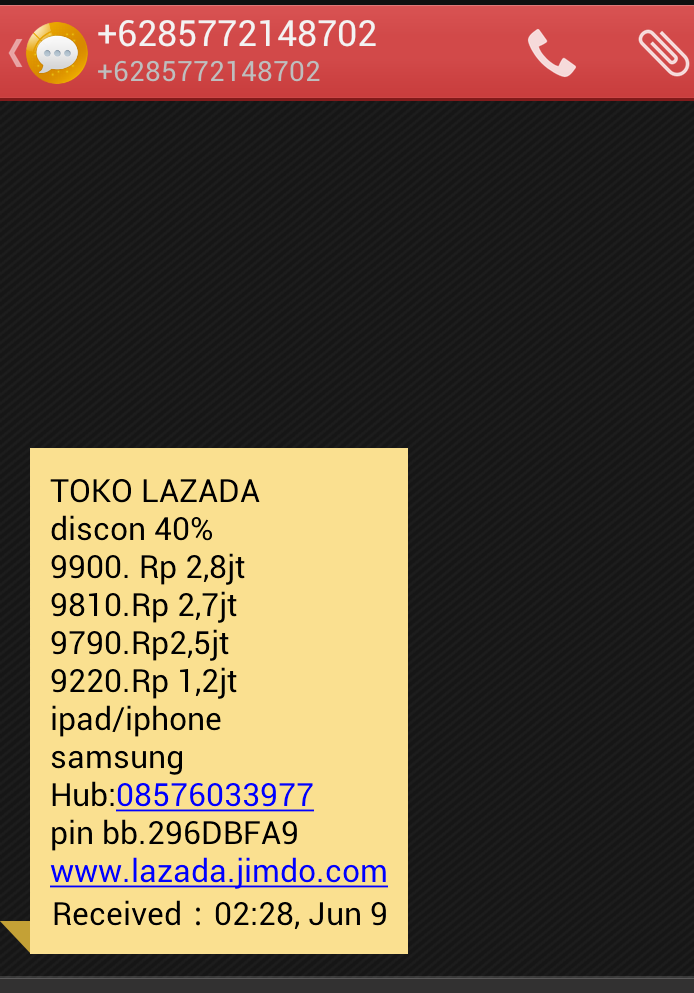Call +6285772148702 with the phone icon

click(x=552, y=53)
